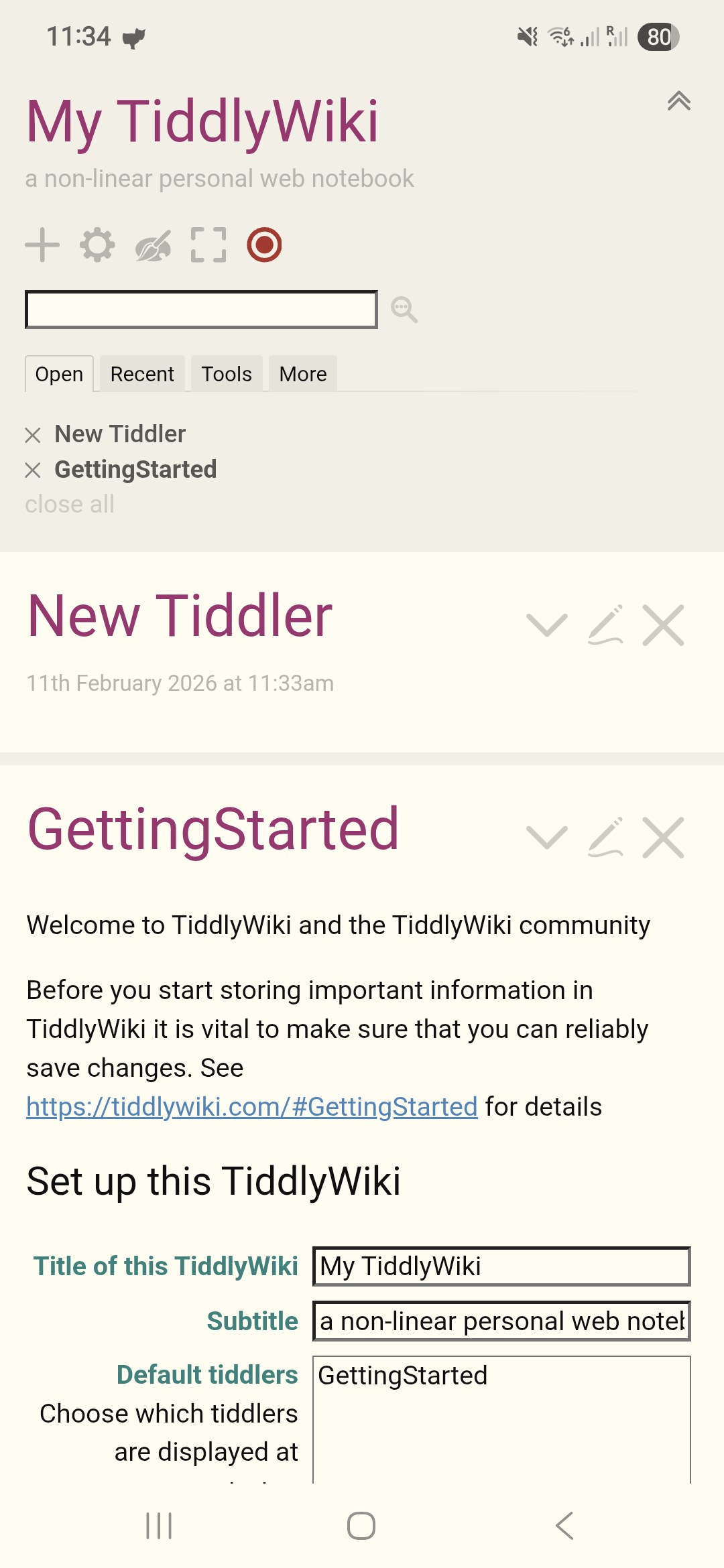Switch to the Tools tab

[x=227, y=374]
